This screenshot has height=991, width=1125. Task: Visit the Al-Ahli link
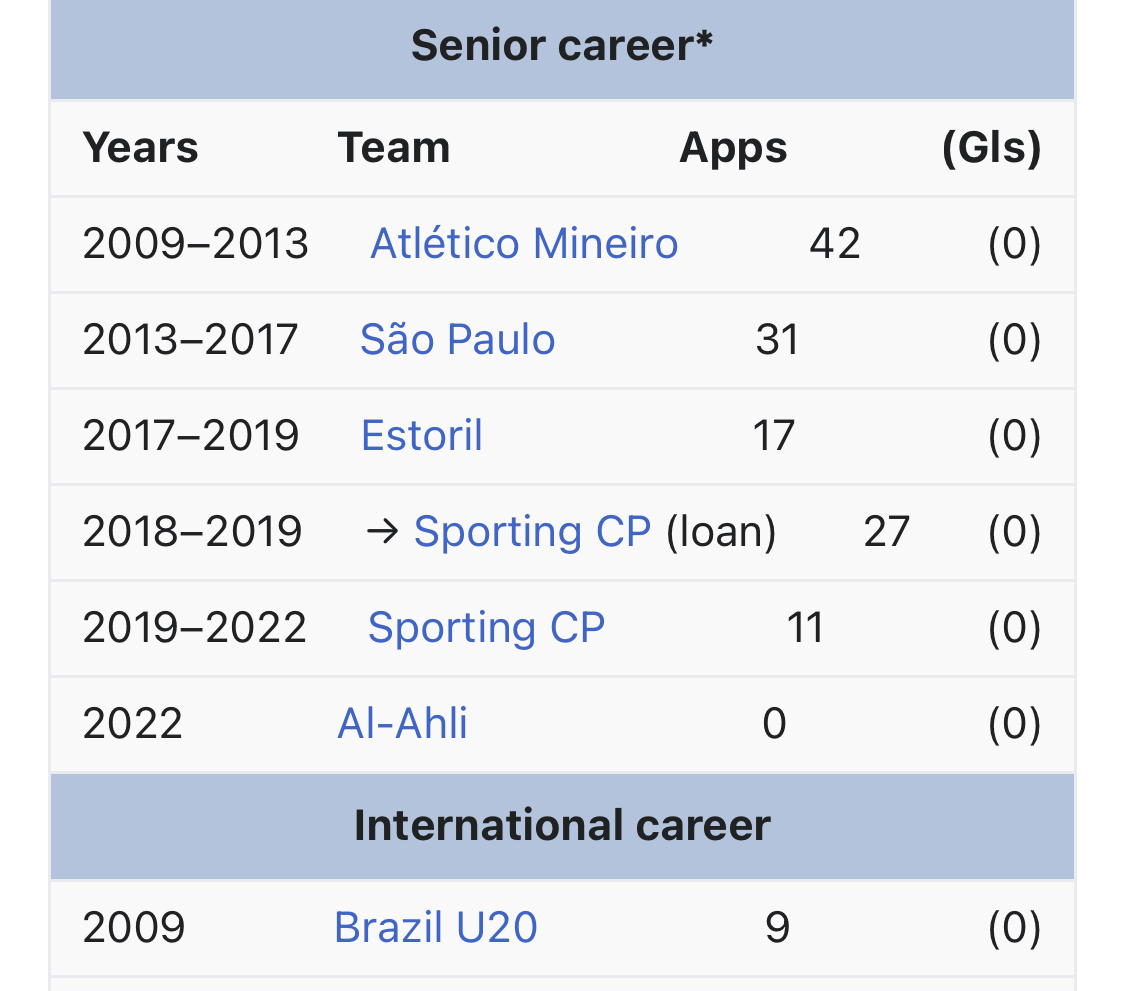(x=402, y=724)
